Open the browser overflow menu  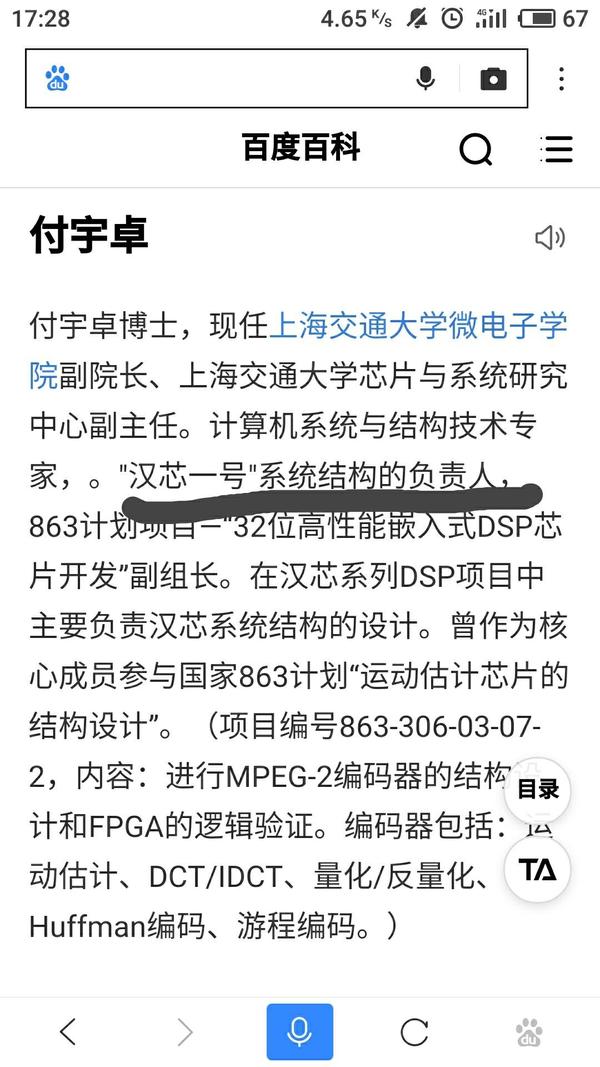562,79
